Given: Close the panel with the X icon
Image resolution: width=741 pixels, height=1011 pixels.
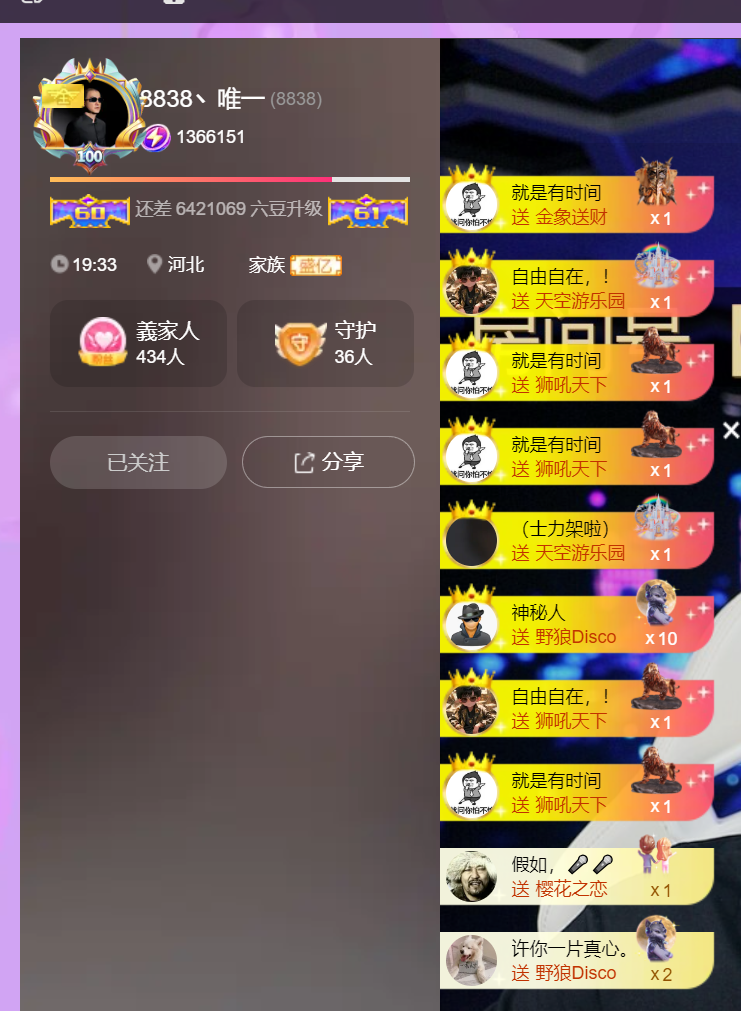Looking at the screenshot, I should pyautogui.click(x=731, y=430).
